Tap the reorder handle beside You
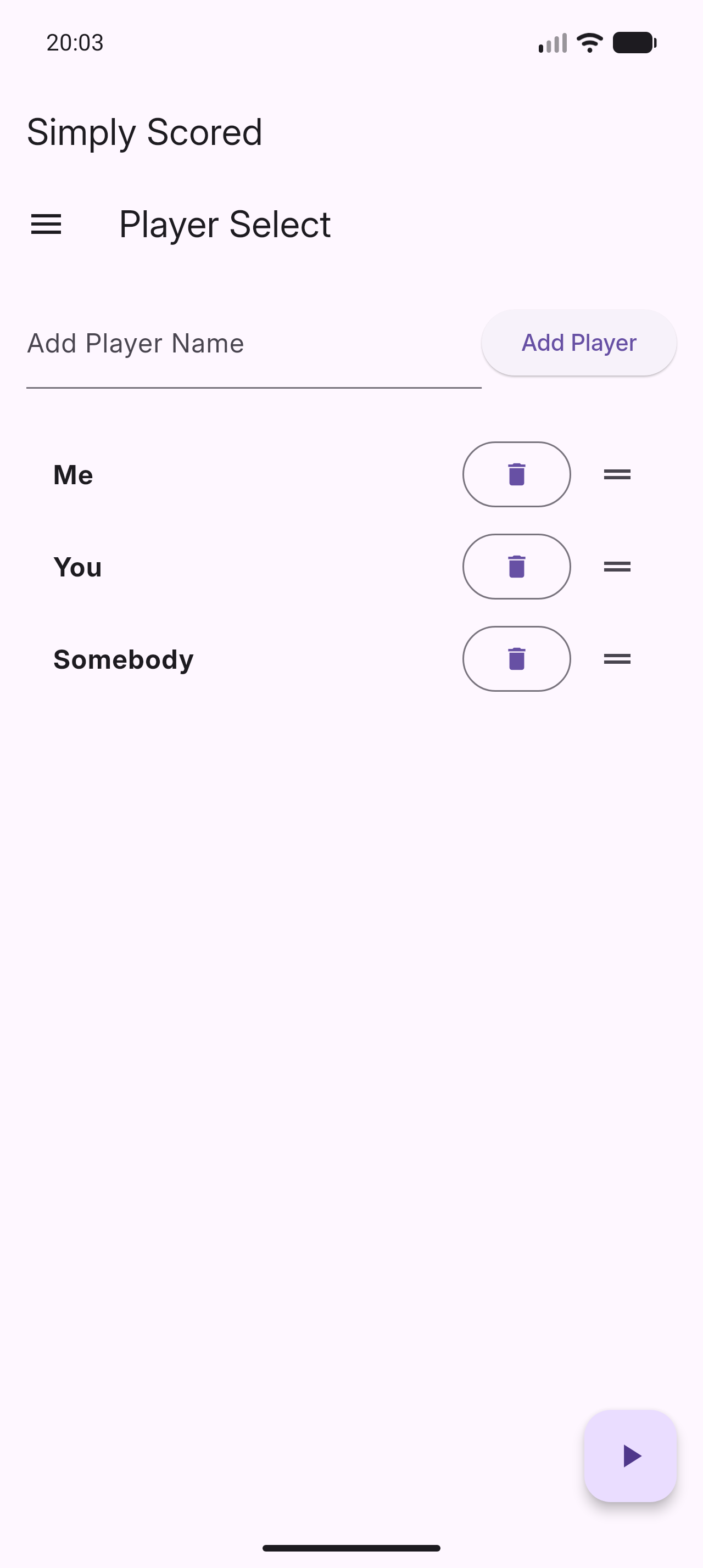The image size is (703, 1568). (x=617, y=567)
